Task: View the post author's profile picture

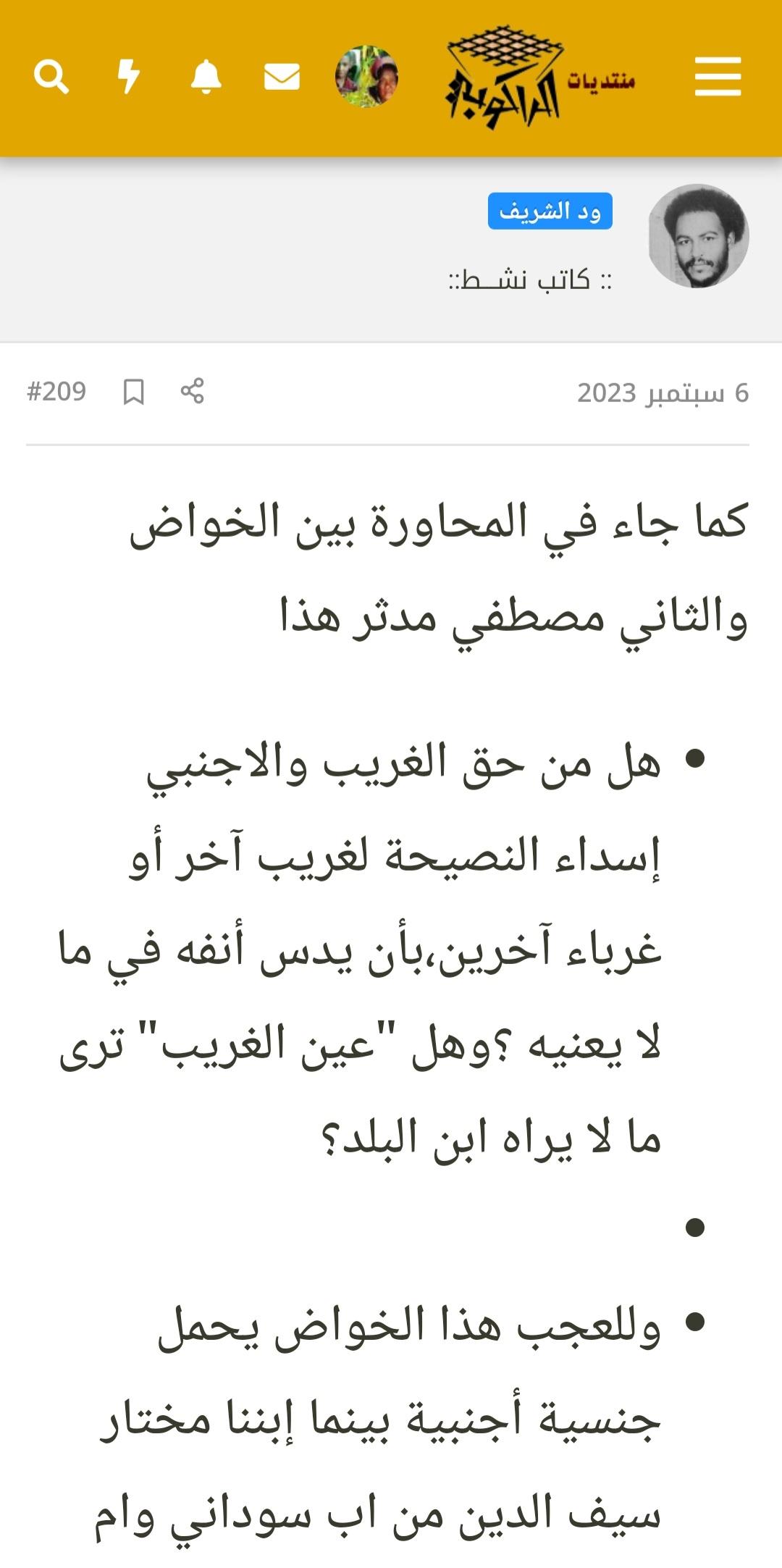Action: (698, 236)
